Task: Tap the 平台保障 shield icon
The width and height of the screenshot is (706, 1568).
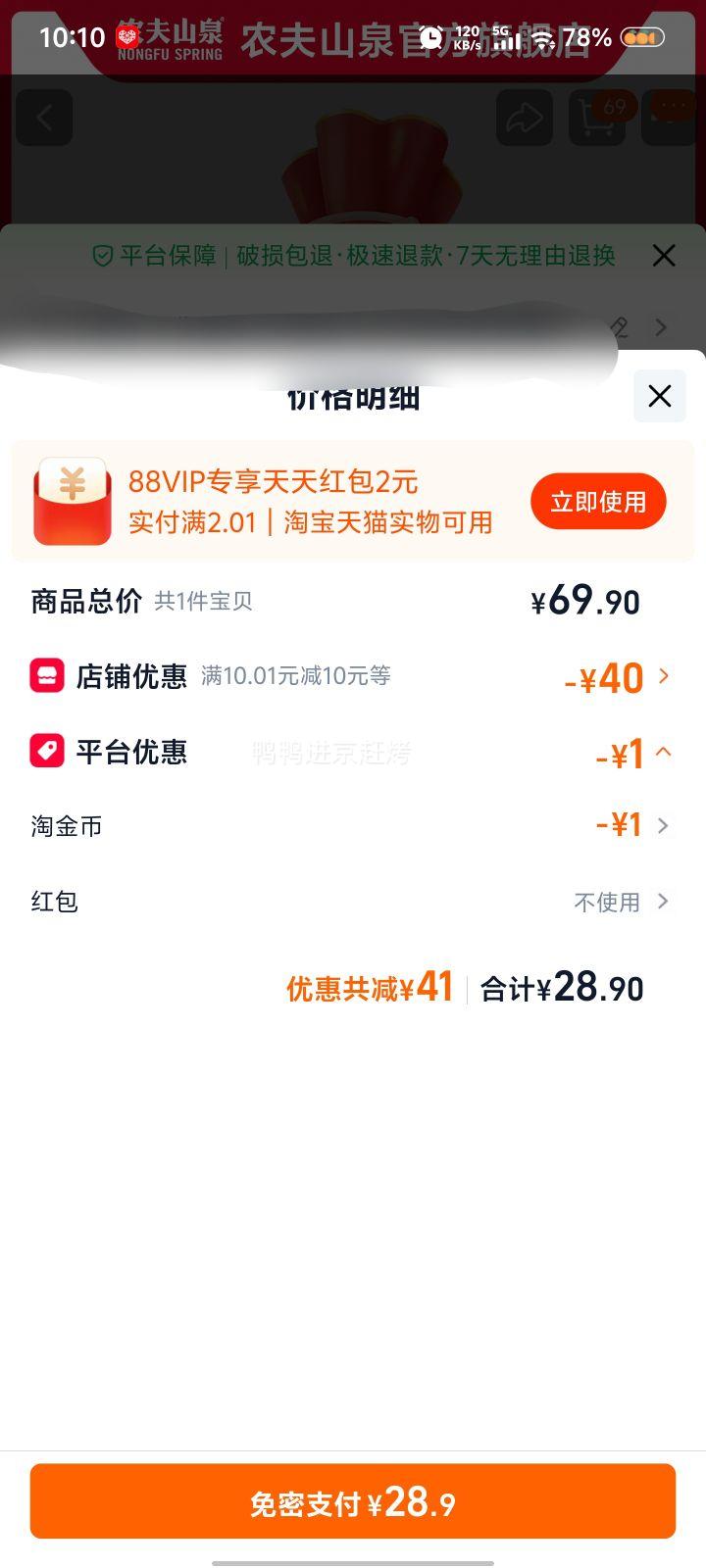Action: coord(101,257)
